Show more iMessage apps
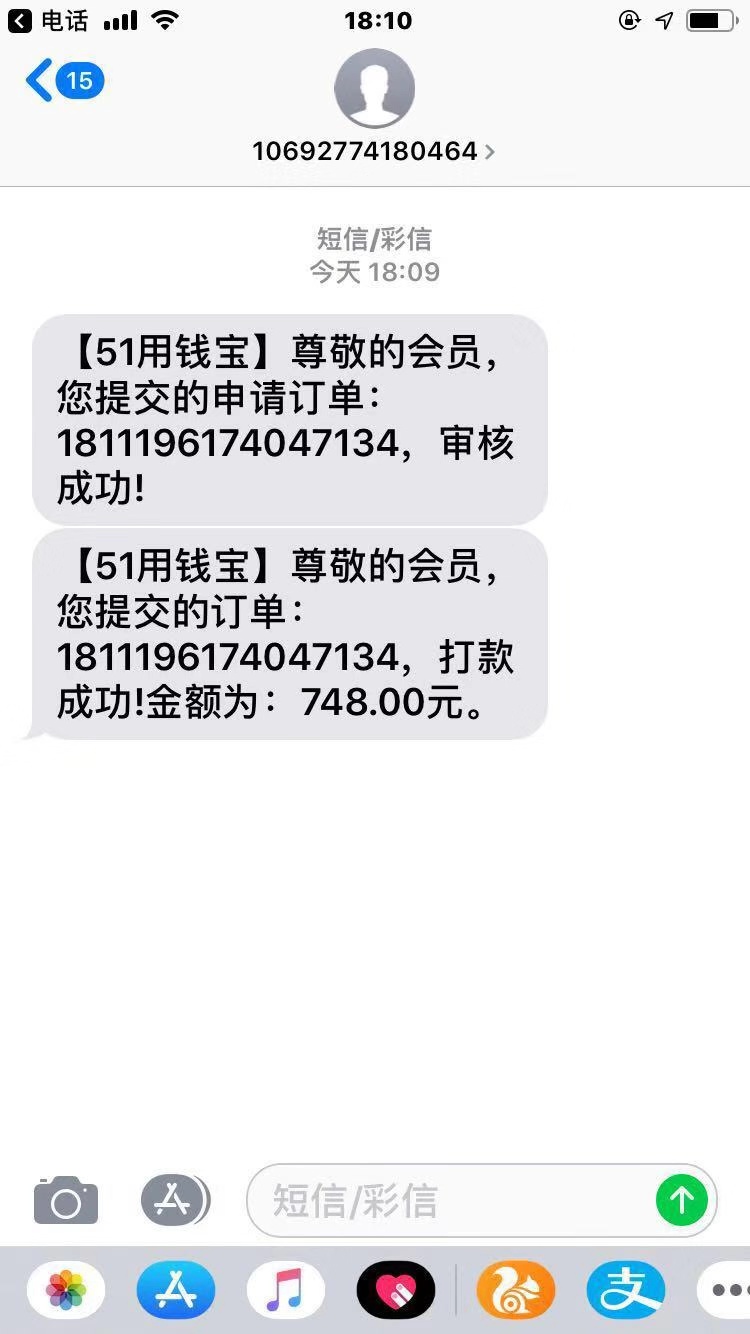750x1334 pixels. 725,1290
